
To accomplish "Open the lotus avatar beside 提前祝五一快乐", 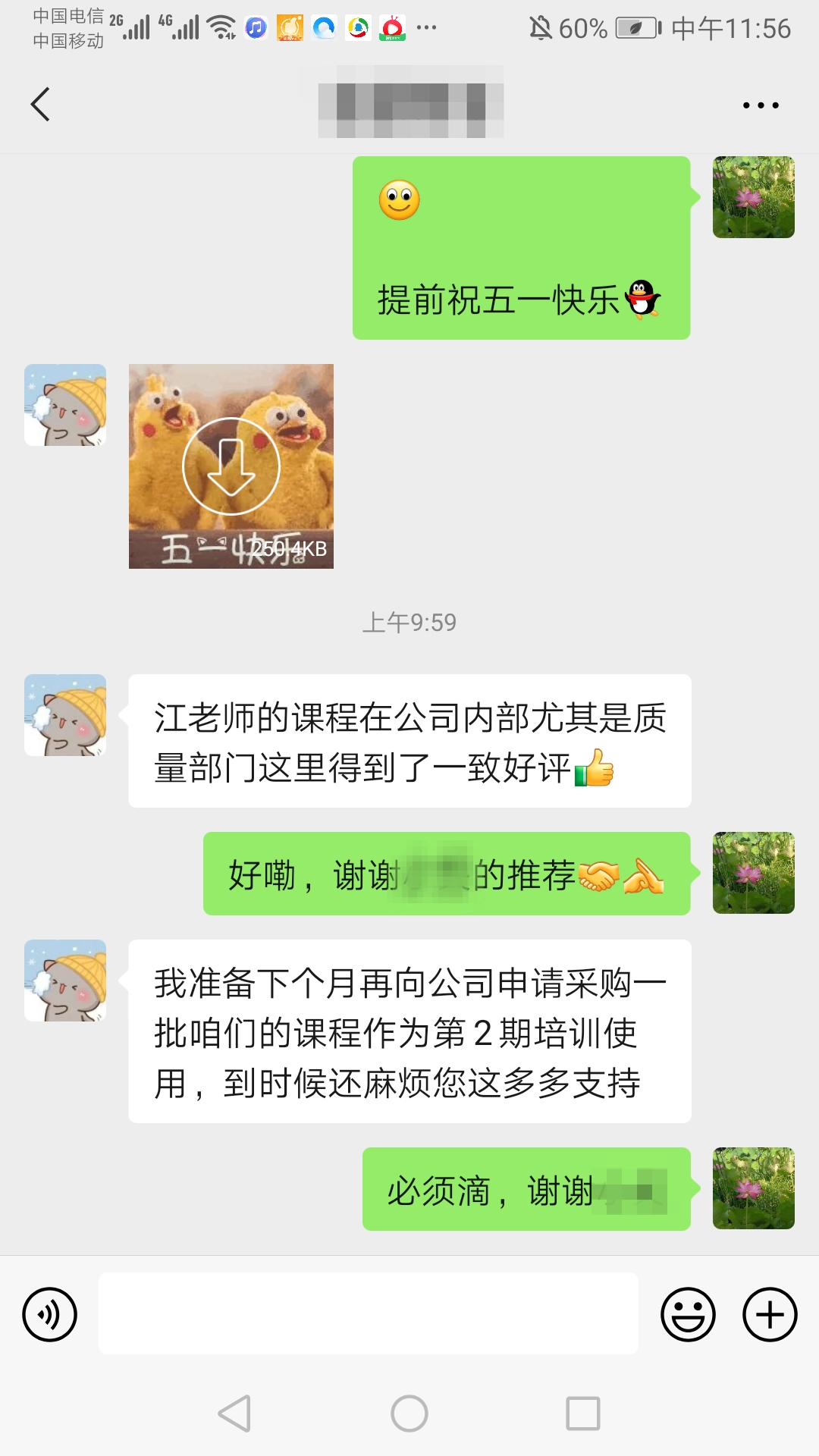I will (753, 197).
